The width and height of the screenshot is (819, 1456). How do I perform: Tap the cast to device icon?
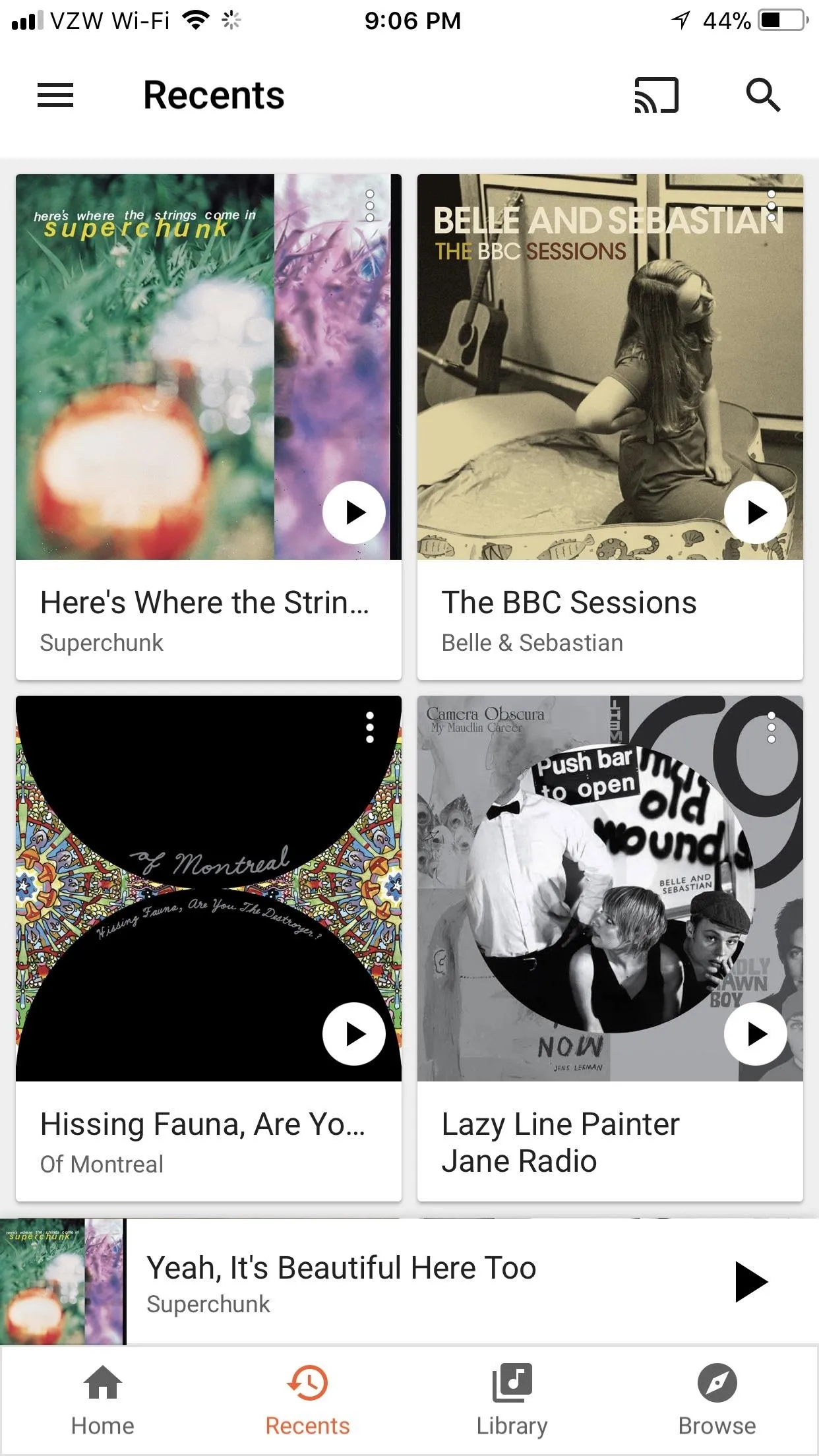click(656, 95)
